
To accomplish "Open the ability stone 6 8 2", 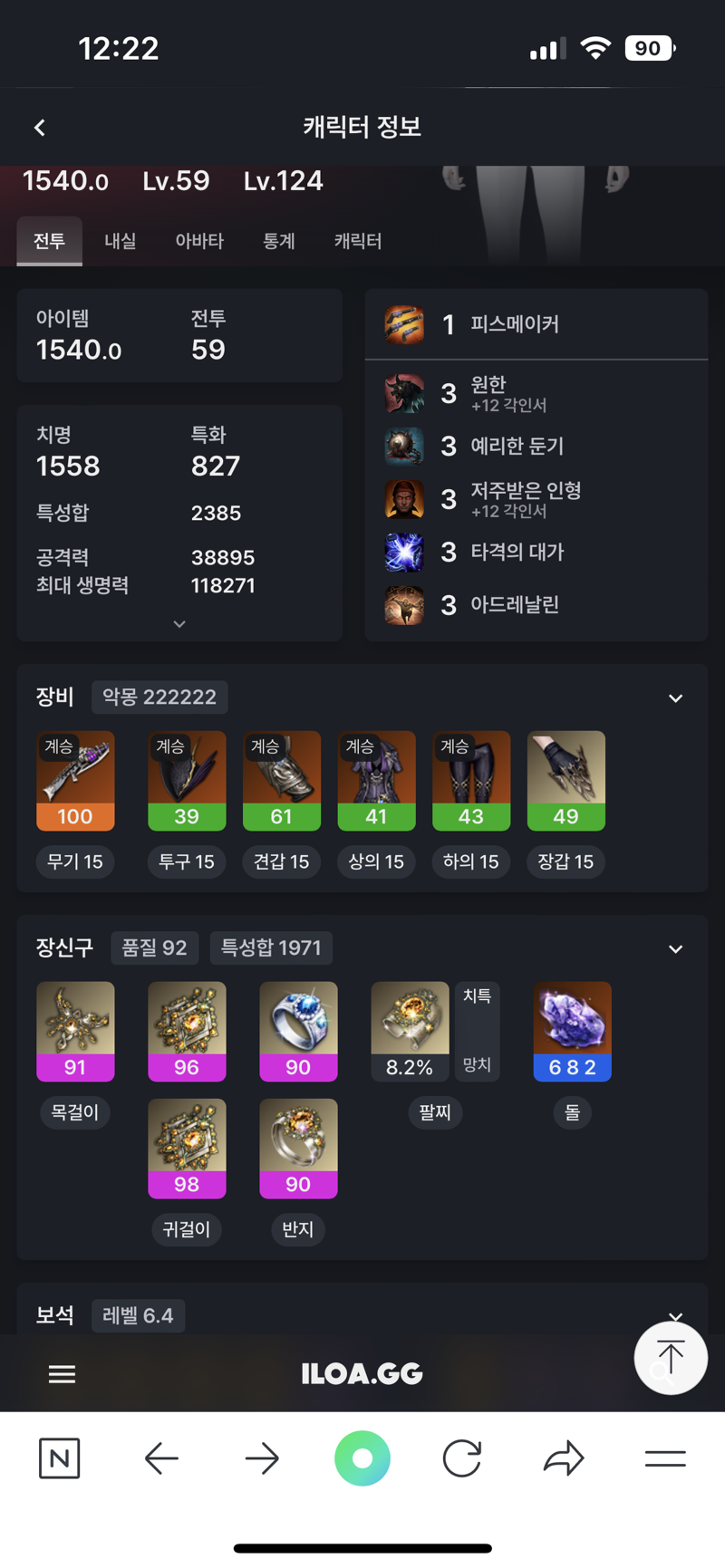I will click(x=572, y=1031).
